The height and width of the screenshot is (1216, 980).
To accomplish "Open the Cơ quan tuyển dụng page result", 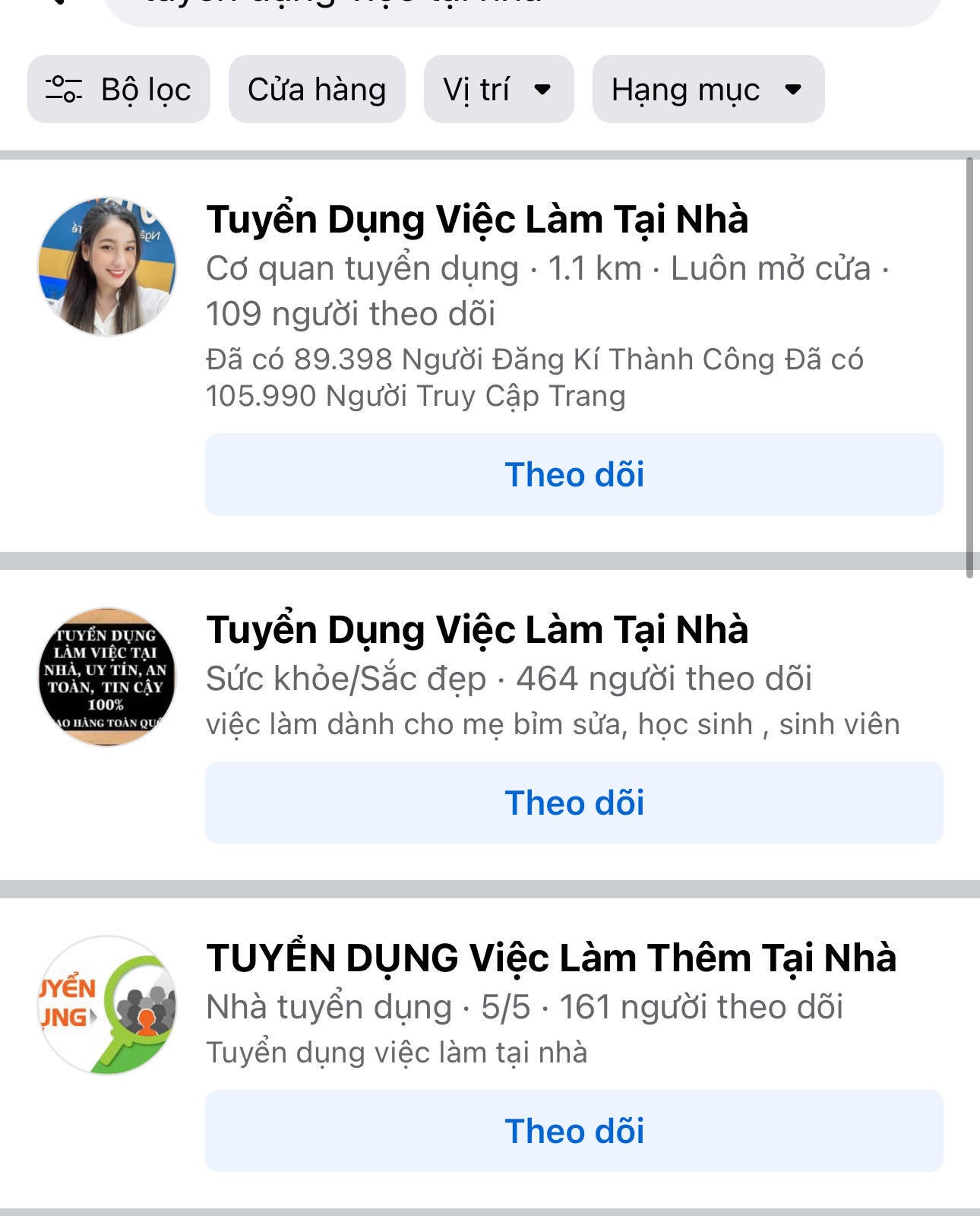I will 477,220.
